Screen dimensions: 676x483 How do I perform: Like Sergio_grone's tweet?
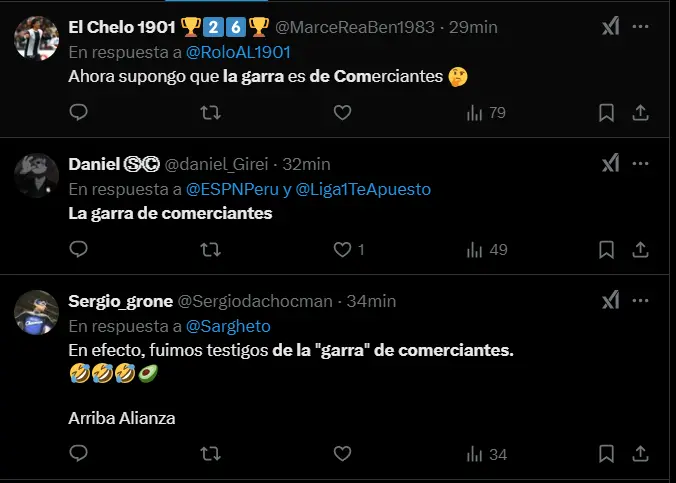tap(342, 454)
